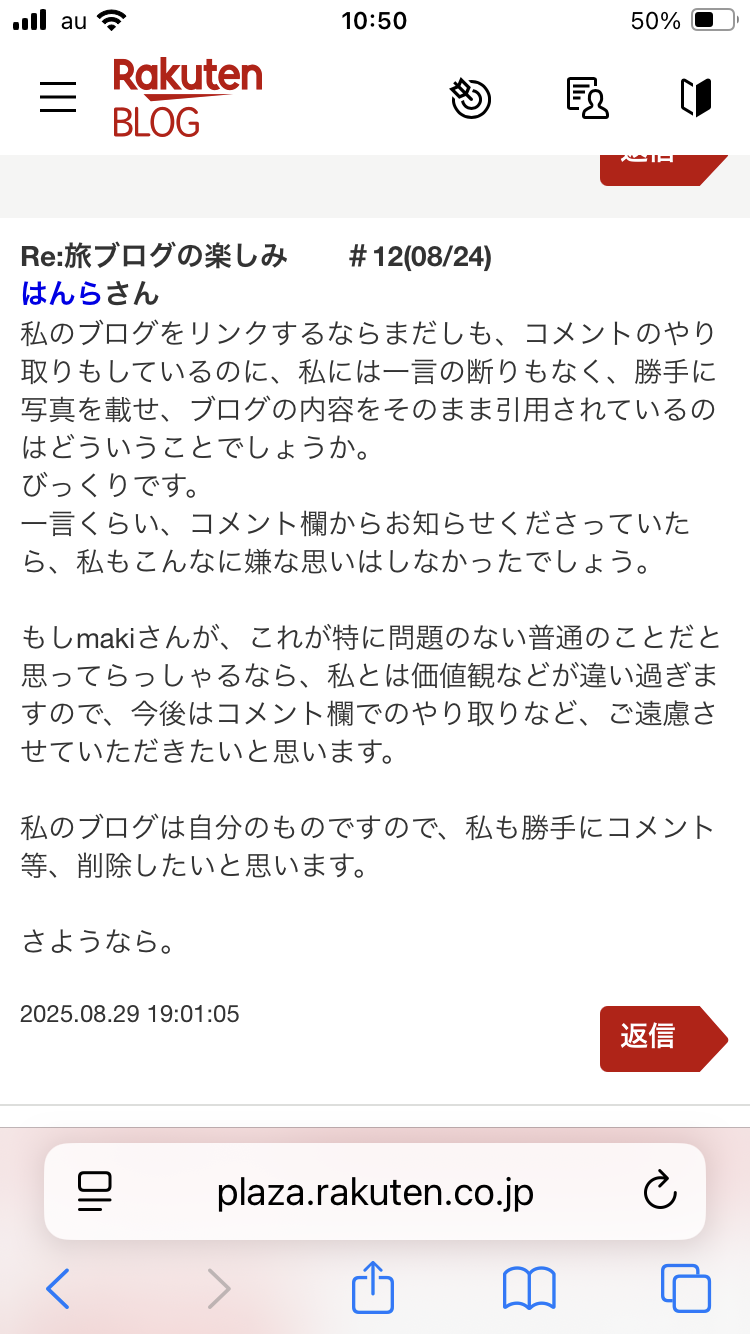Open はんら's profile link

tap(61, 293)
